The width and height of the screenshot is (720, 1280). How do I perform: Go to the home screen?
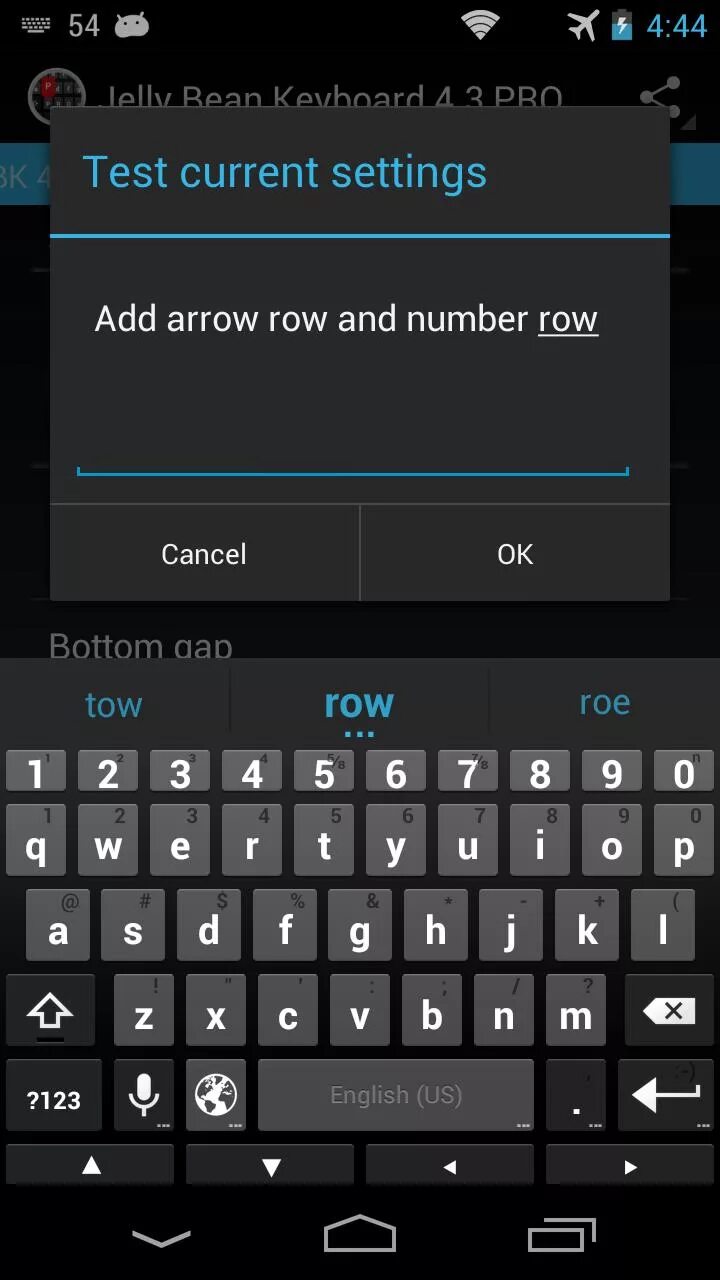(x=360, y=1236)
